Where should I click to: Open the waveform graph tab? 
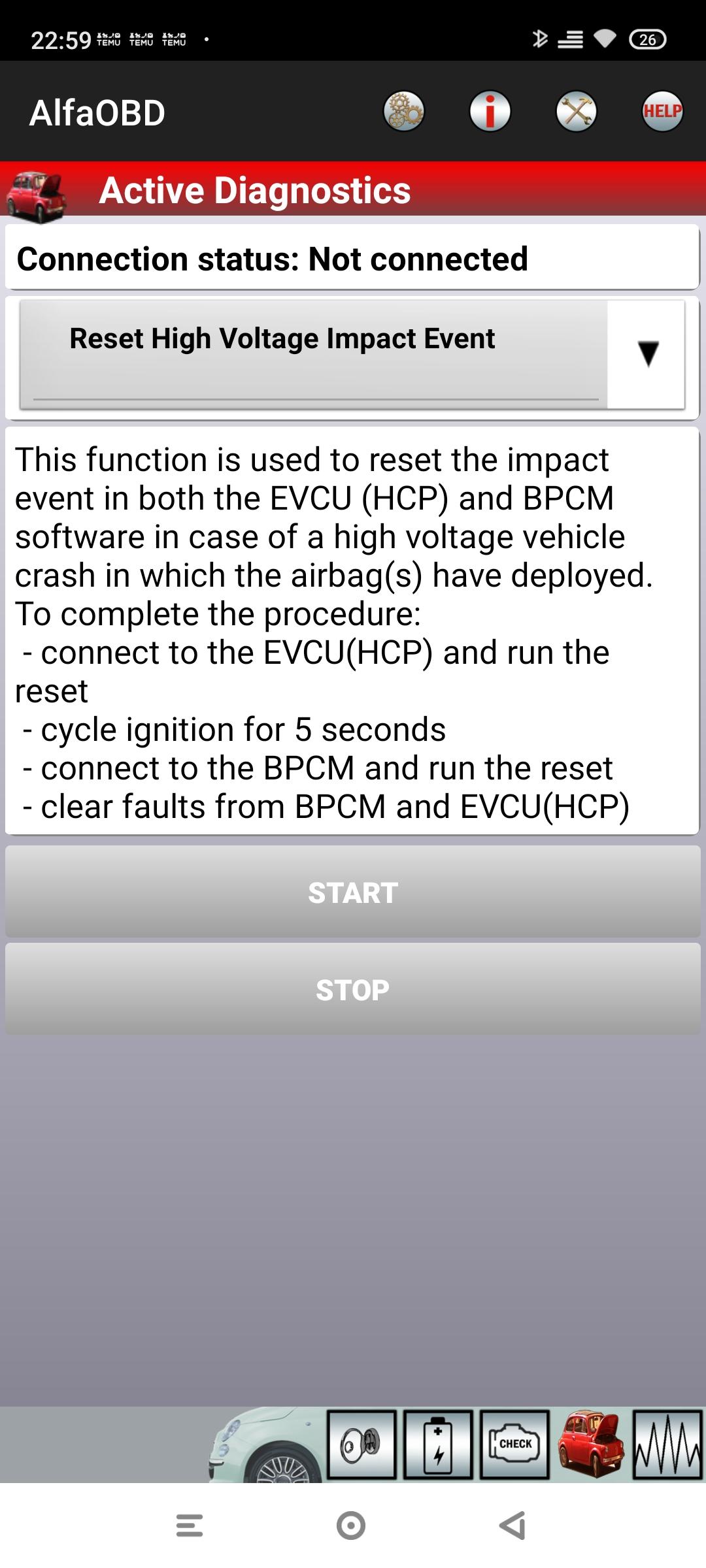point(667,1445)
